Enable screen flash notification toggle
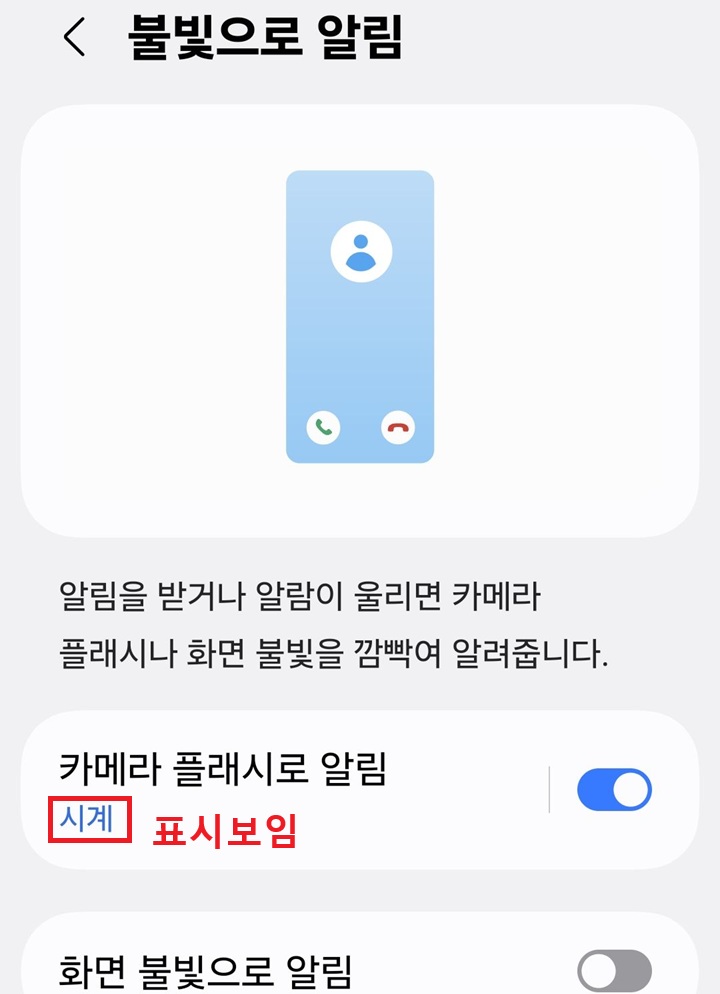This screenshot has height=994, width=720. (614, 967)
